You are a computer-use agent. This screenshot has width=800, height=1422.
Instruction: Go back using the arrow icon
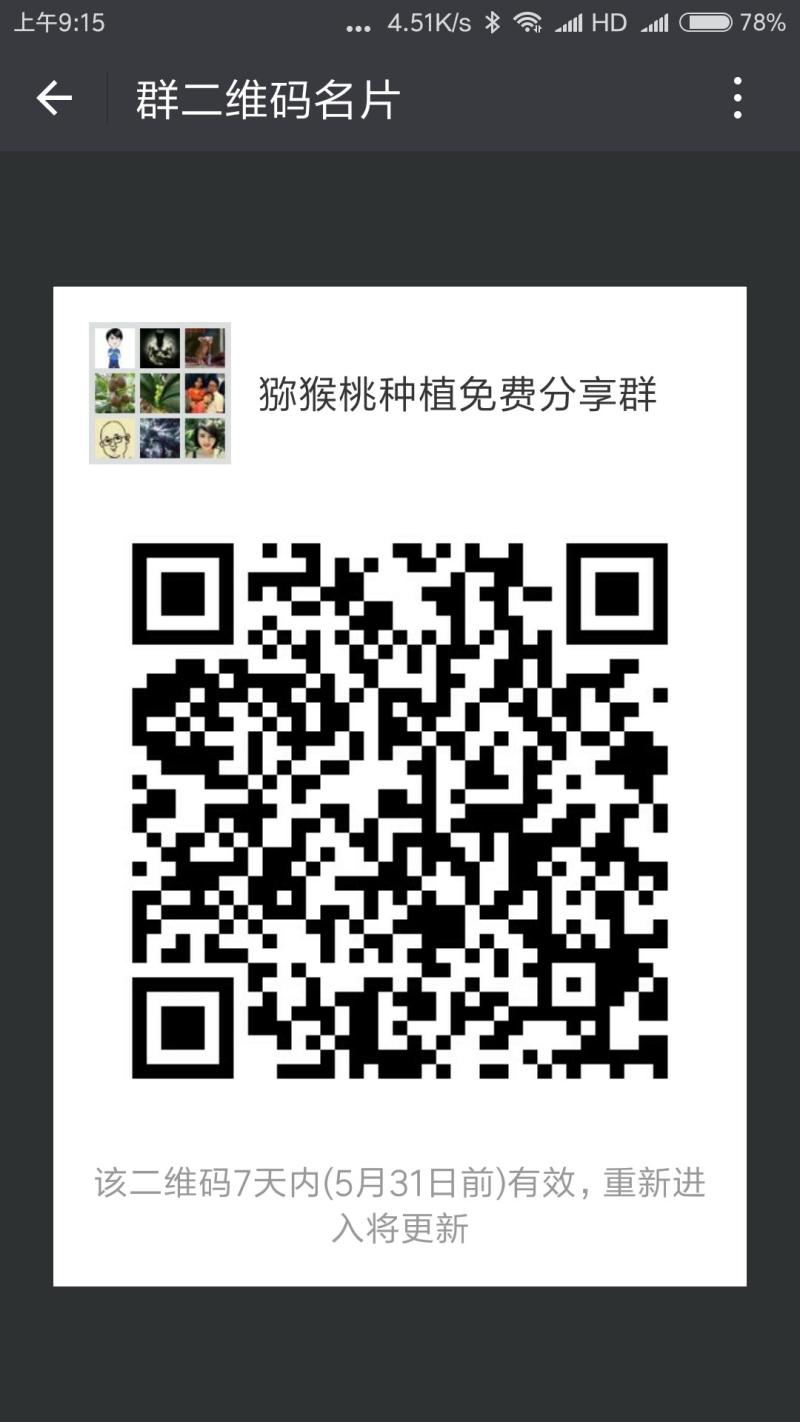54,98
